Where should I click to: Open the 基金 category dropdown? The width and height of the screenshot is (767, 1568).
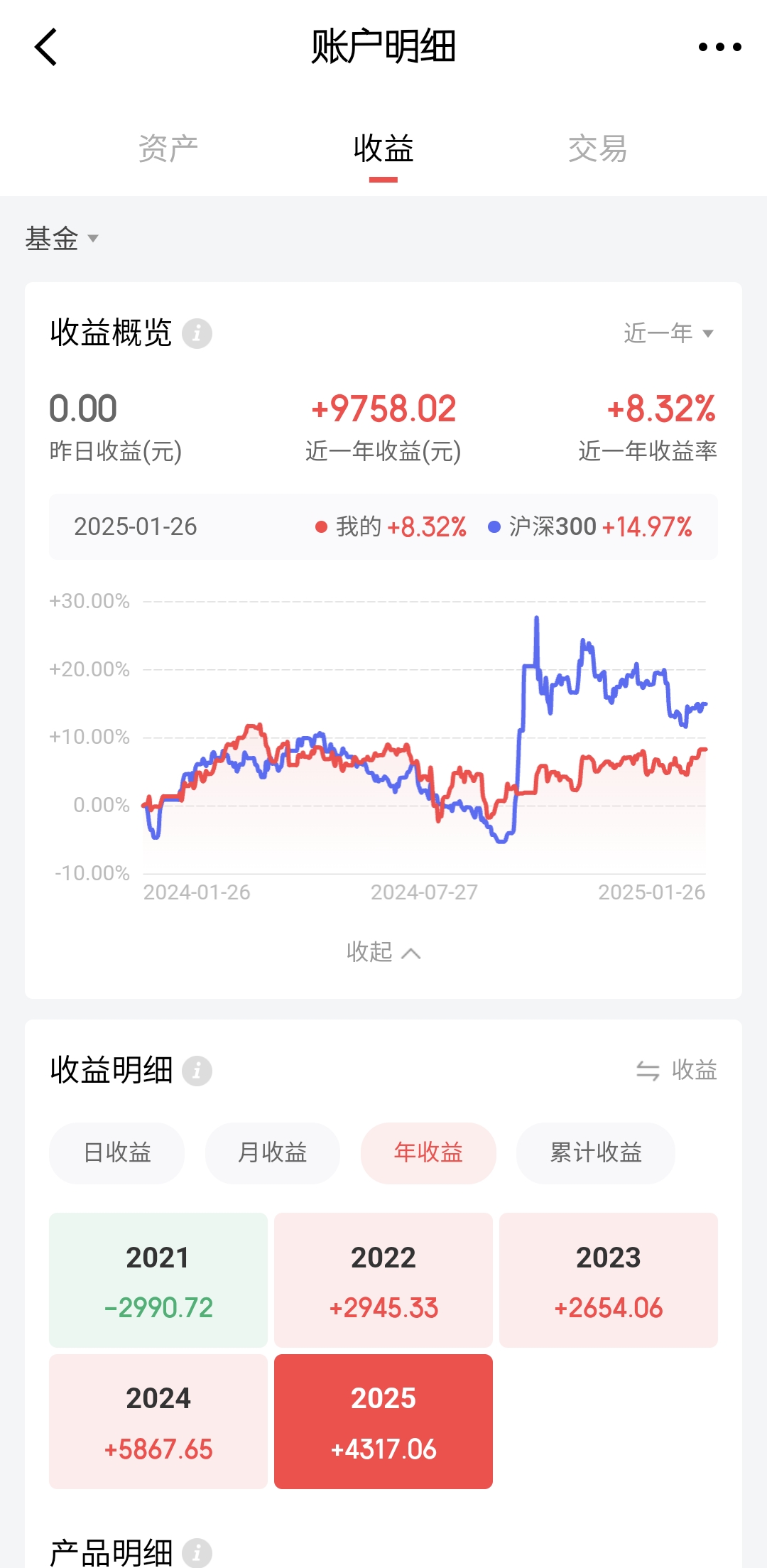click(62, 239)
